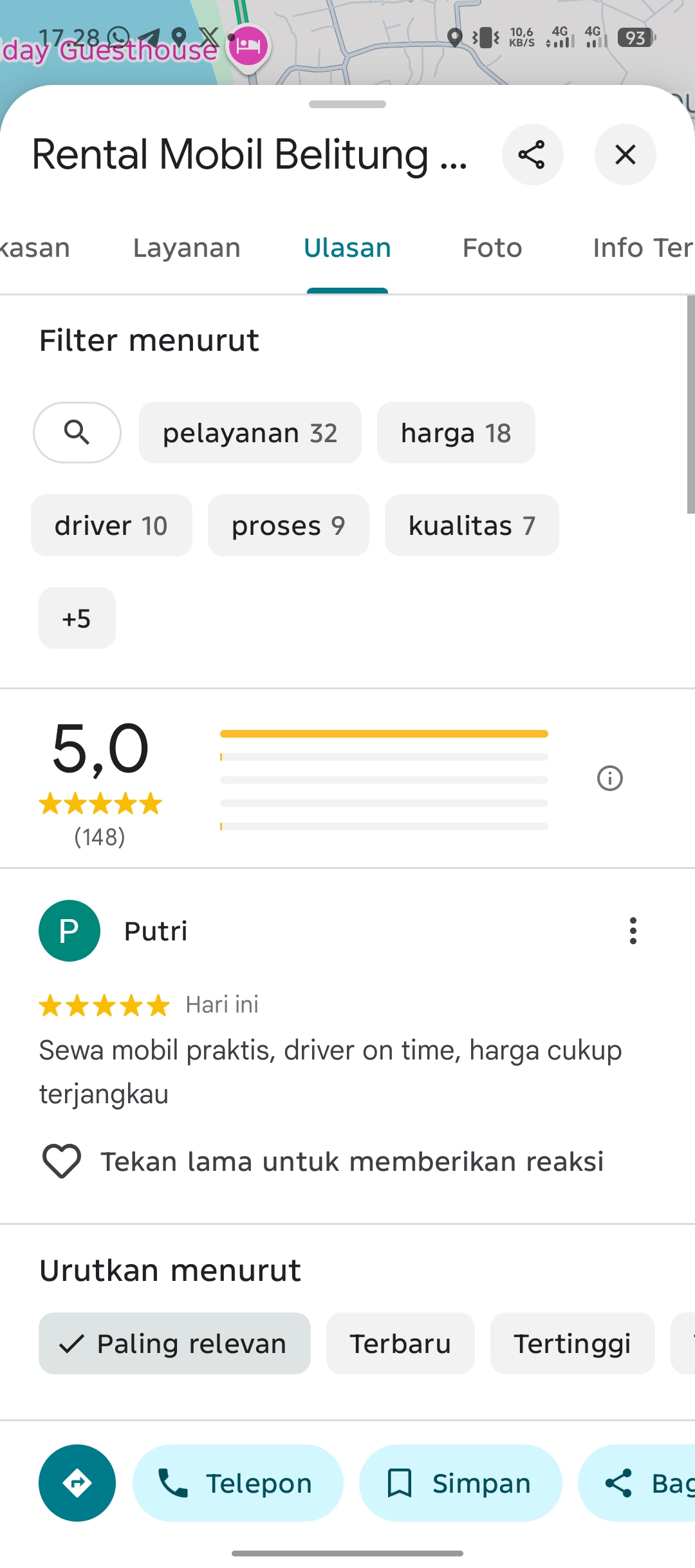Save this place with Simpan
695x1568 pixels.
pos(460,1483)
